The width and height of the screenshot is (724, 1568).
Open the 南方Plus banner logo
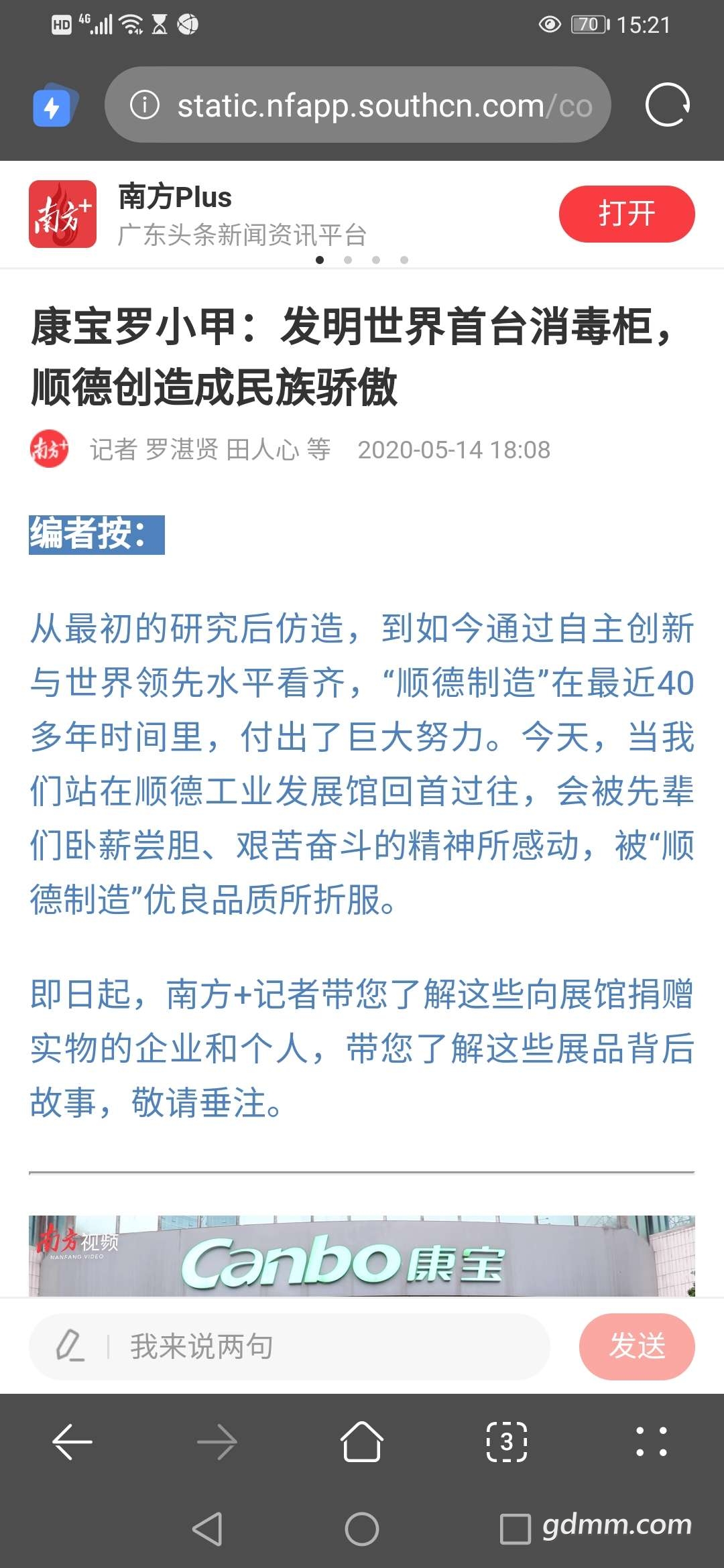(62, 214)
